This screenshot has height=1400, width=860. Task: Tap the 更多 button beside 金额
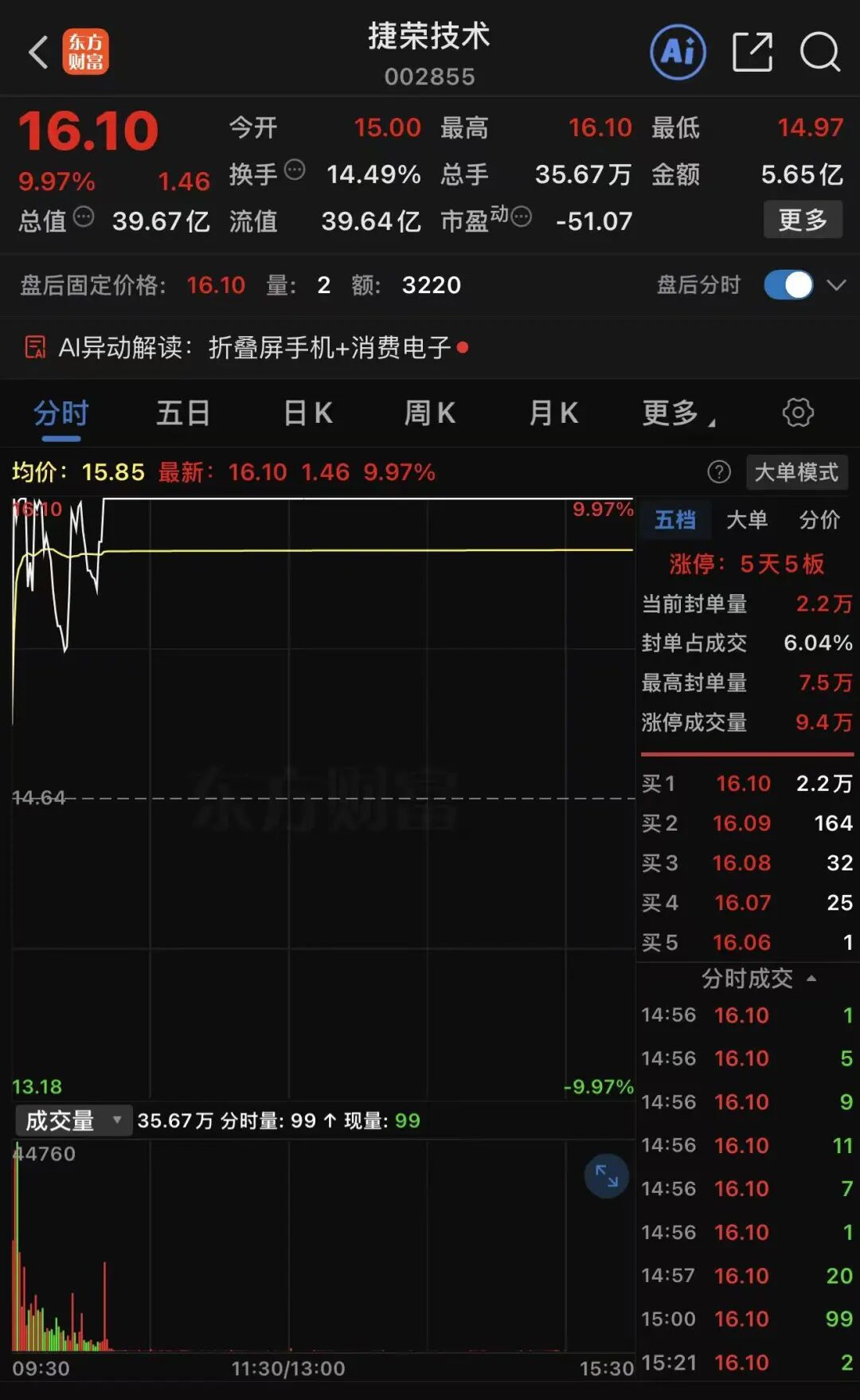pyautogui.click(x=803, y=219)
